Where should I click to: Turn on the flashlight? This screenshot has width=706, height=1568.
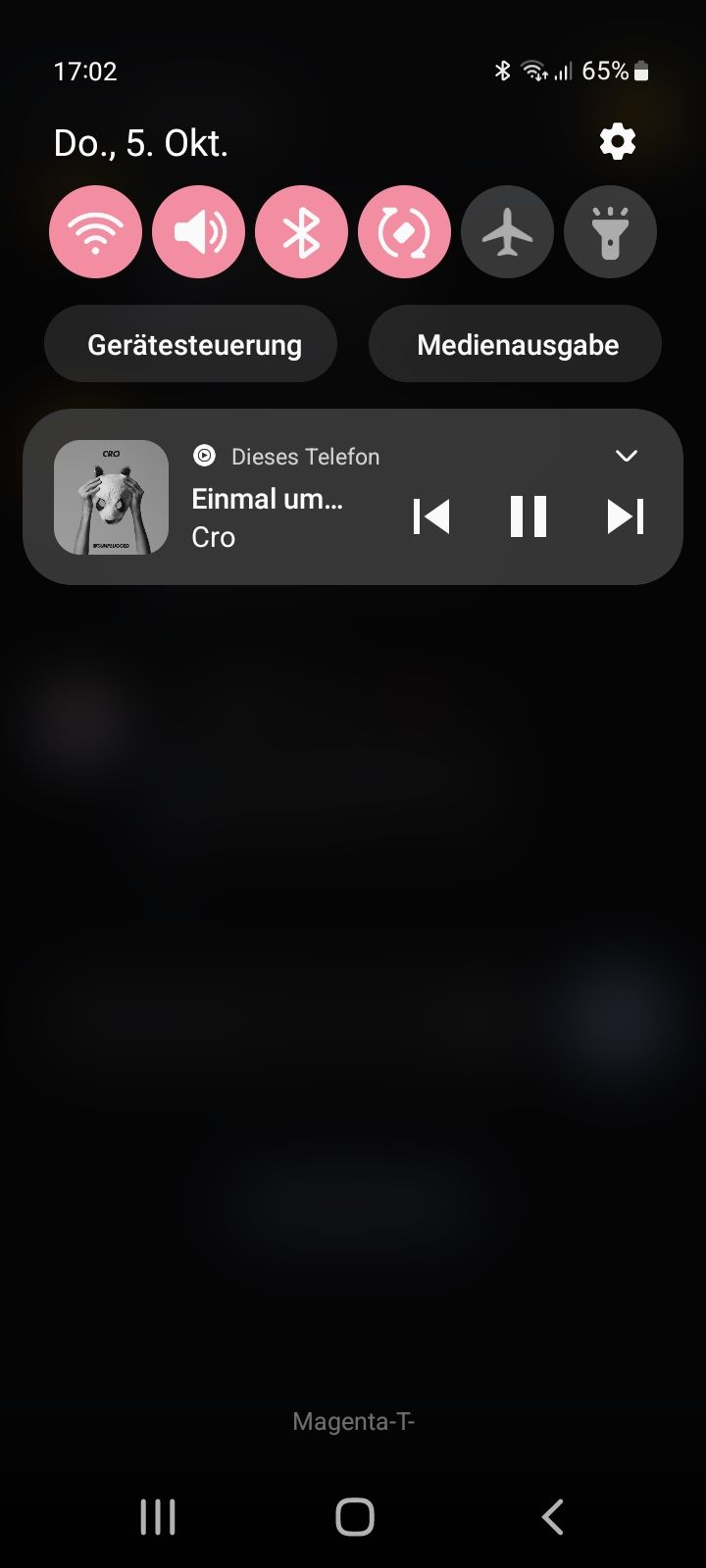click(610, 233)
